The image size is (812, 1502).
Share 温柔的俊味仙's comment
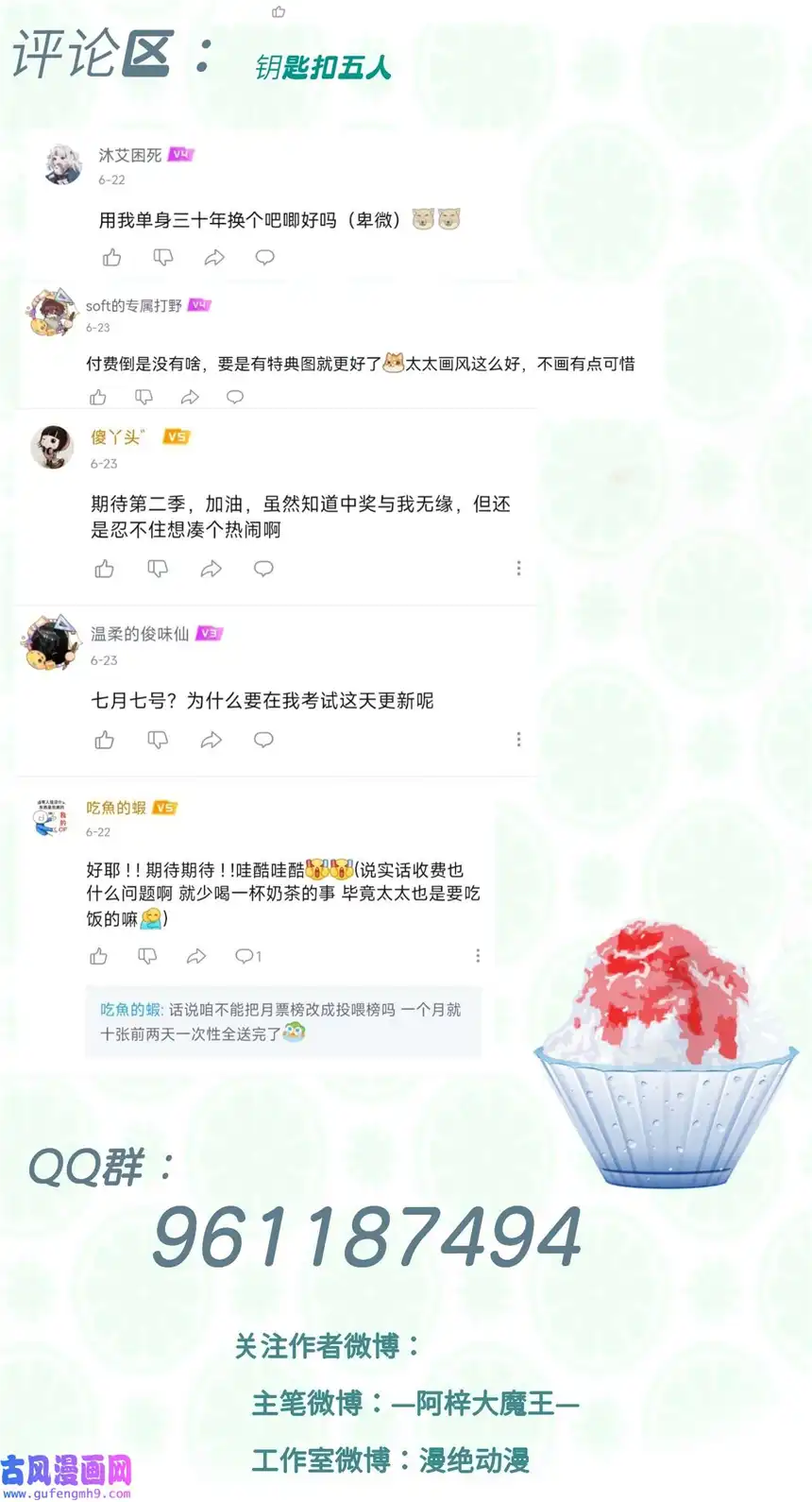point(211,740)
